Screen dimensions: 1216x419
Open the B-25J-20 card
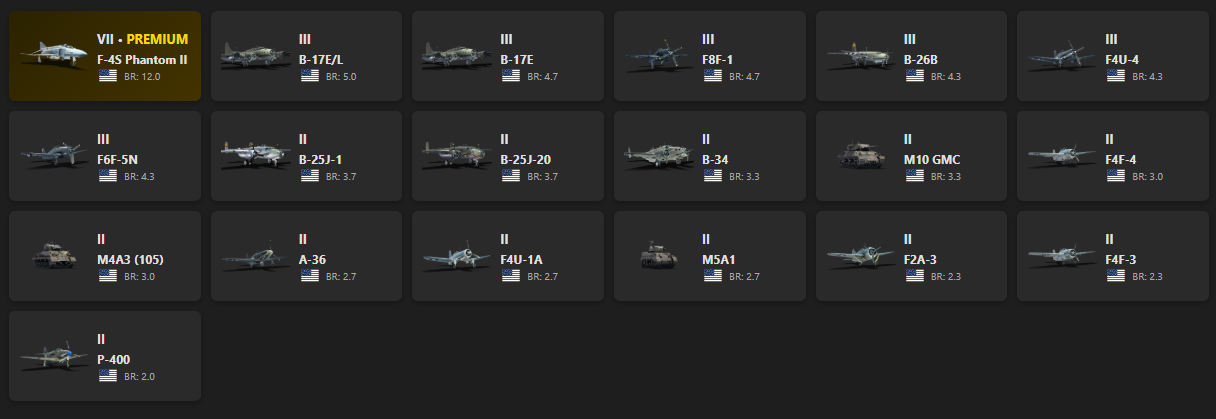click(508, 156)
